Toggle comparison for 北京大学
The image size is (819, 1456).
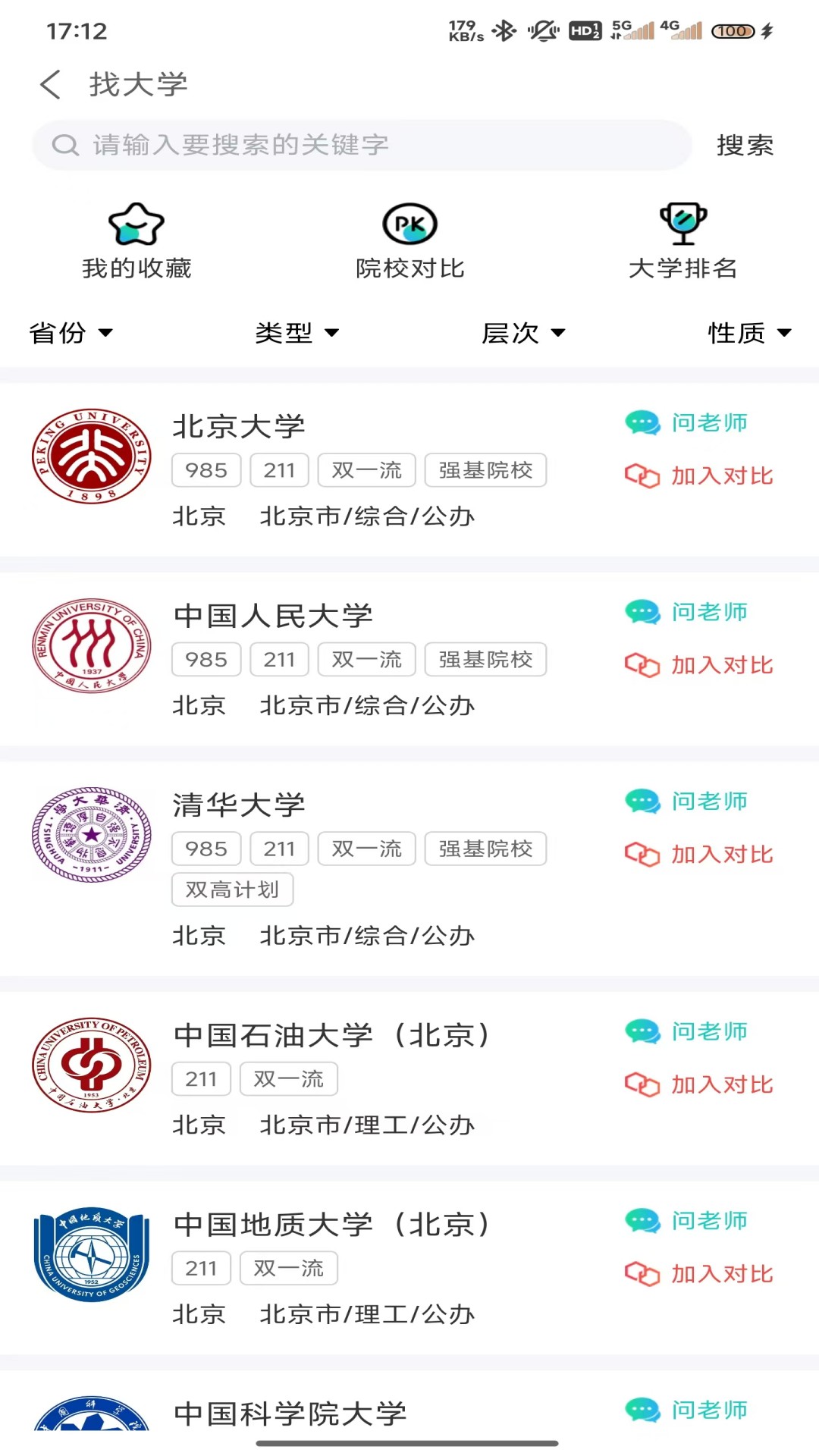(643, 476)
